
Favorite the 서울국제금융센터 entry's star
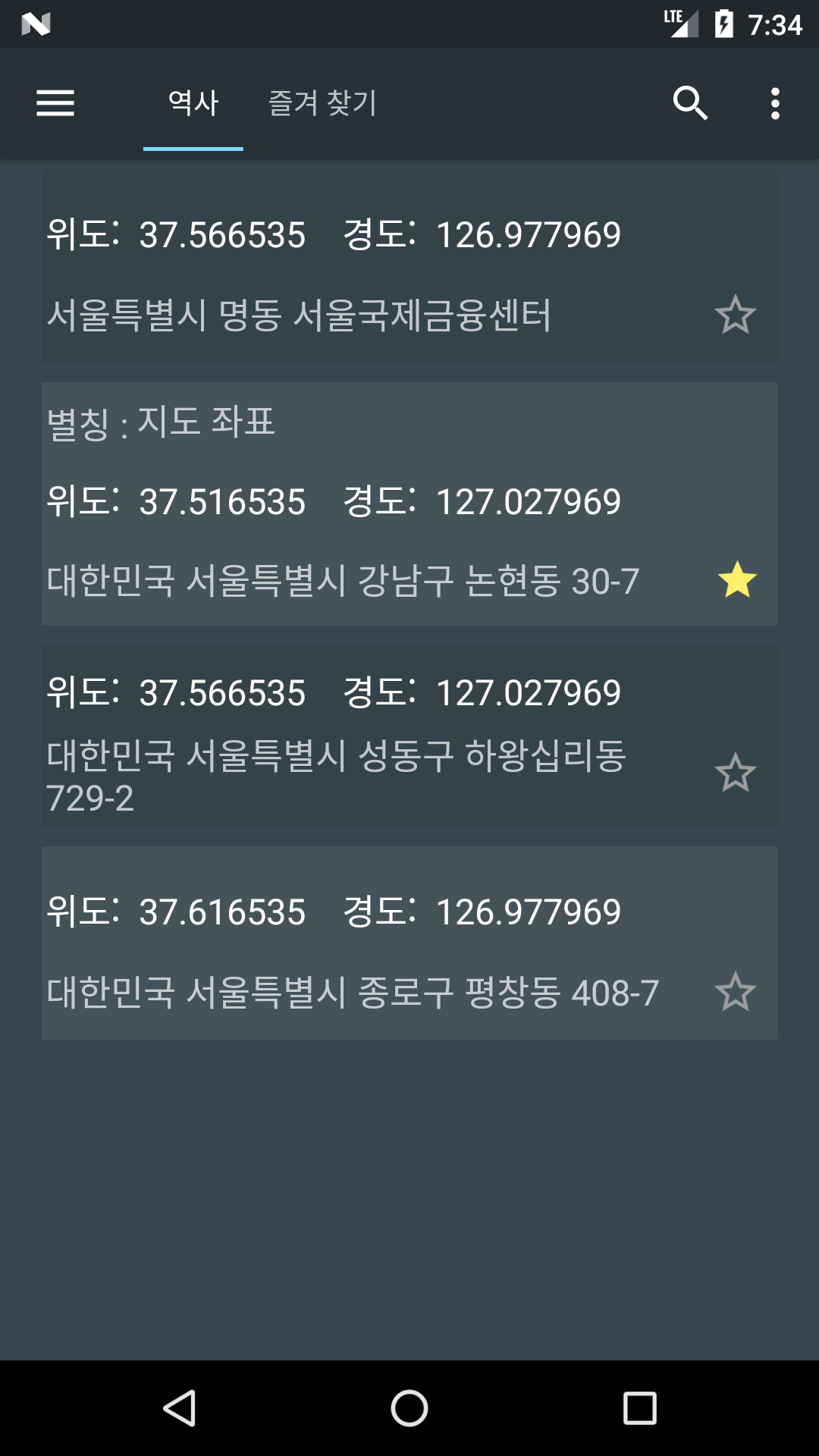click(x=736, y=315)
